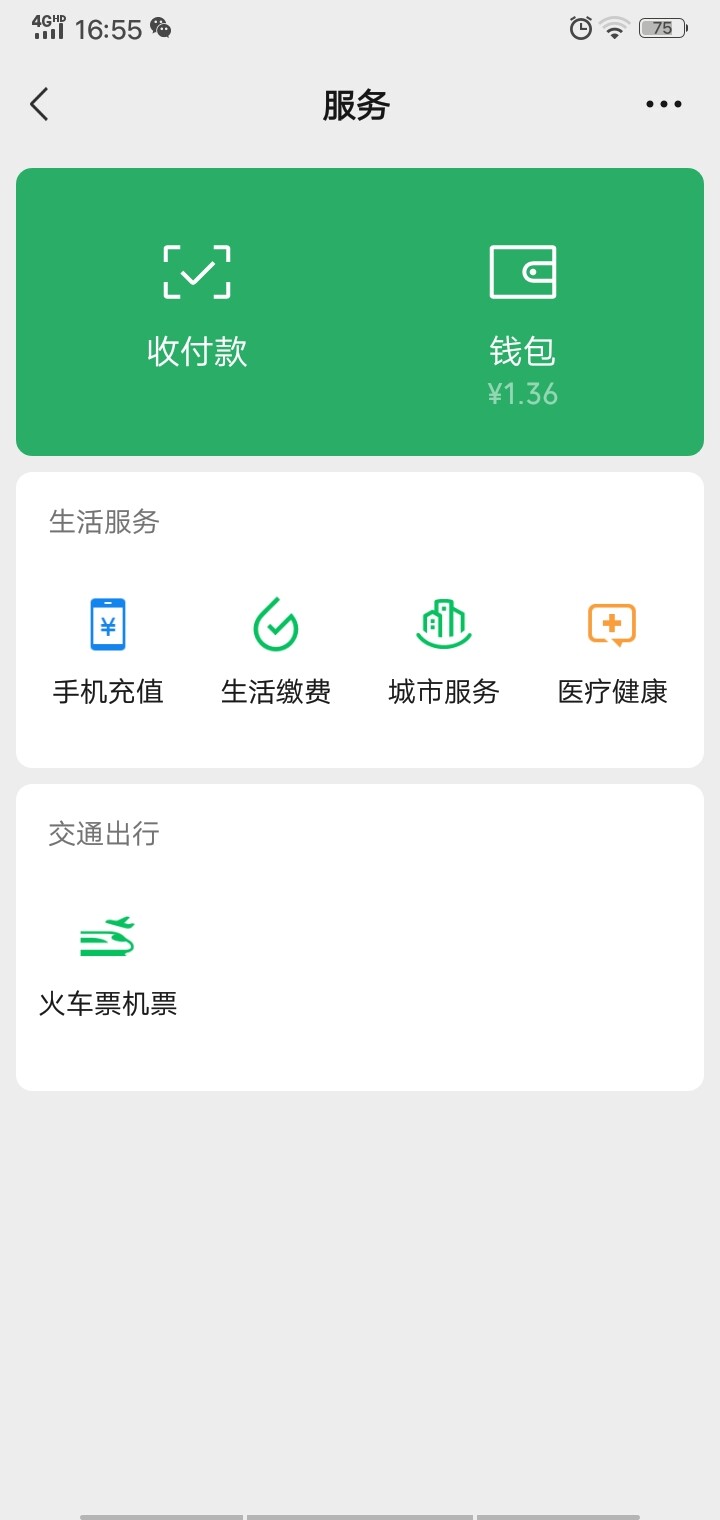Image resolution: width=720 pixels, height=1520 pixels.
Task: Open the 钱包 wallet
Action: click(x=522, y=316)
